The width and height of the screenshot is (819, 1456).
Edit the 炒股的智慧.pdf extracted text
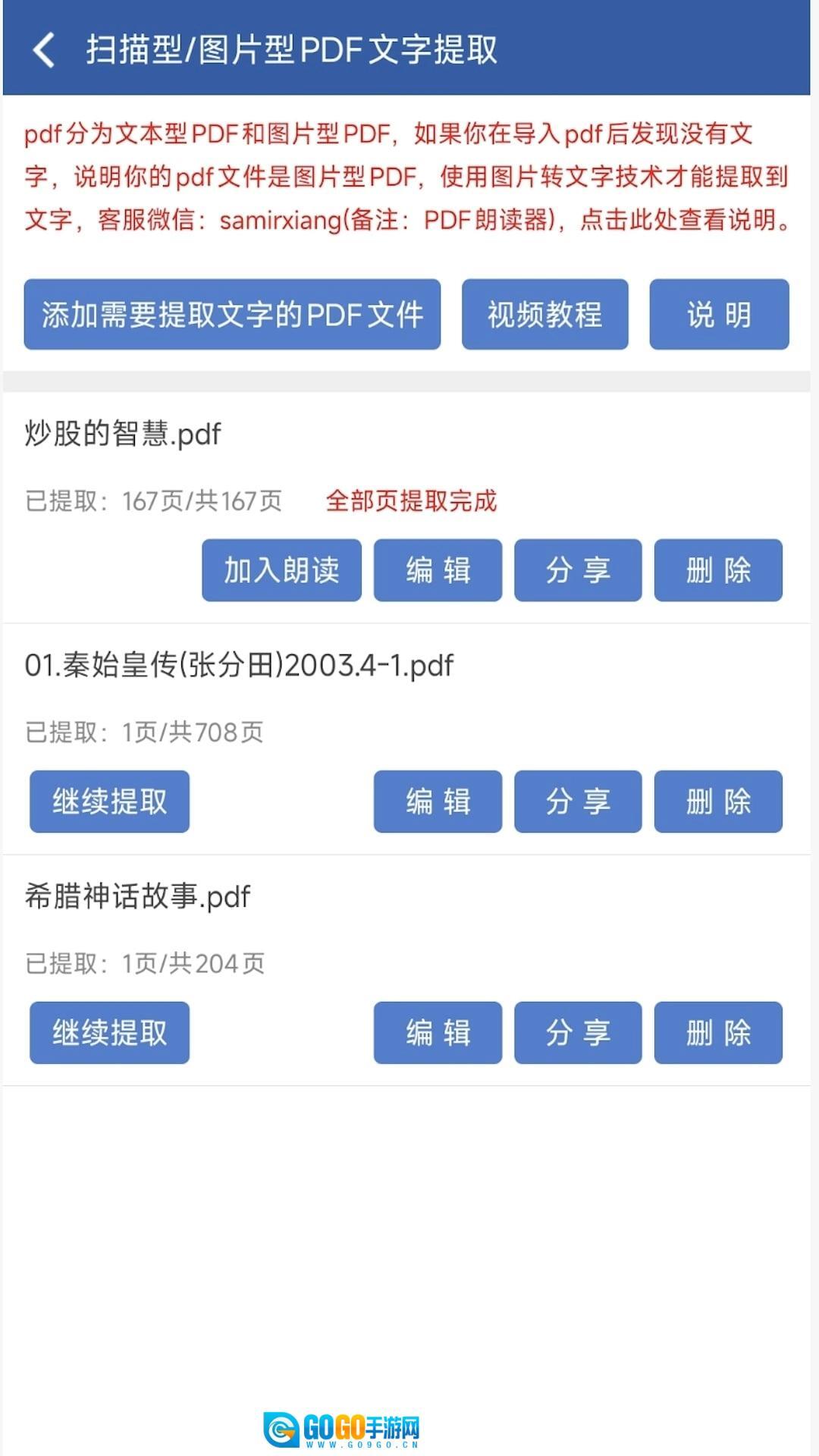[x=438, y=570]
